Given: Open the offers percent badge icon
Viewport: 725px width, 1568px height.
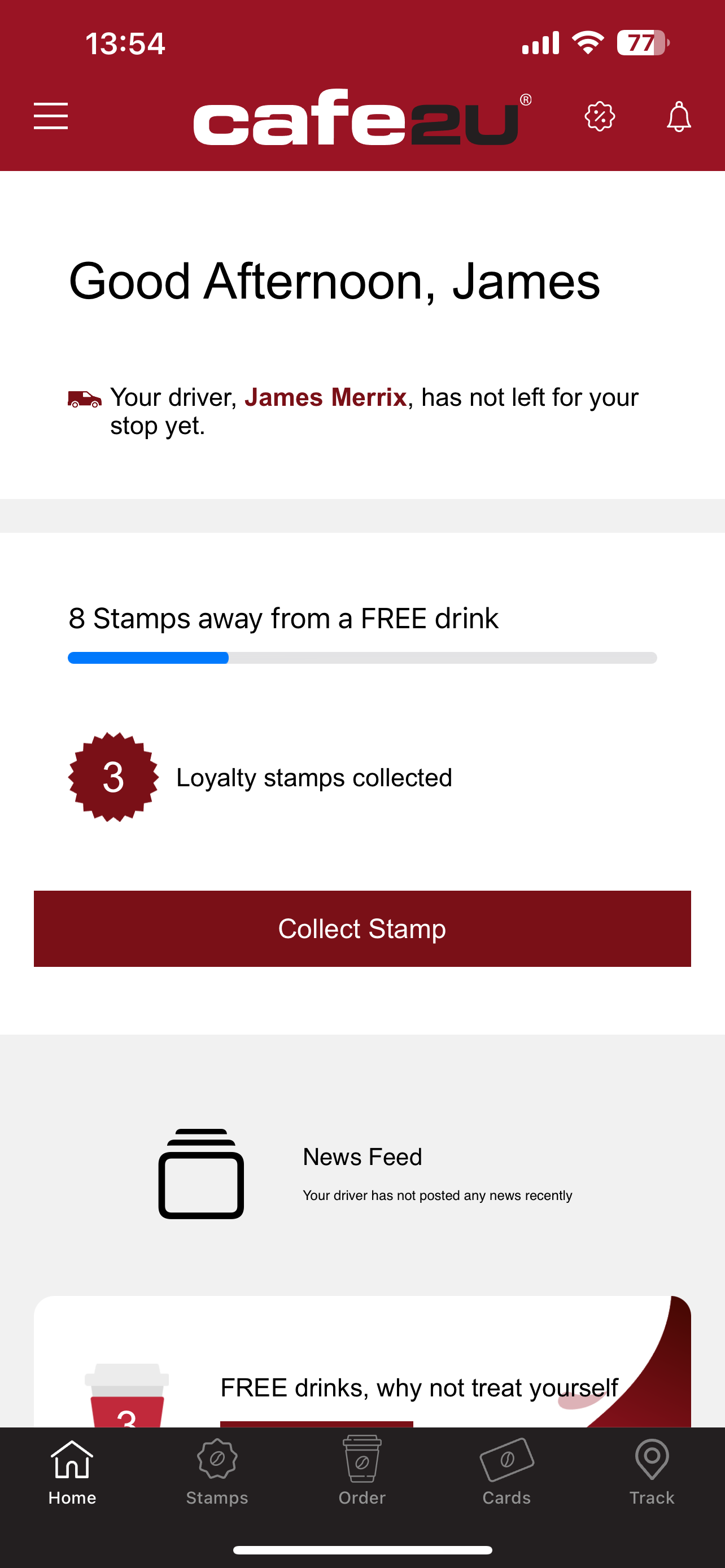Looking at the screenshot, I should (600, 116).
